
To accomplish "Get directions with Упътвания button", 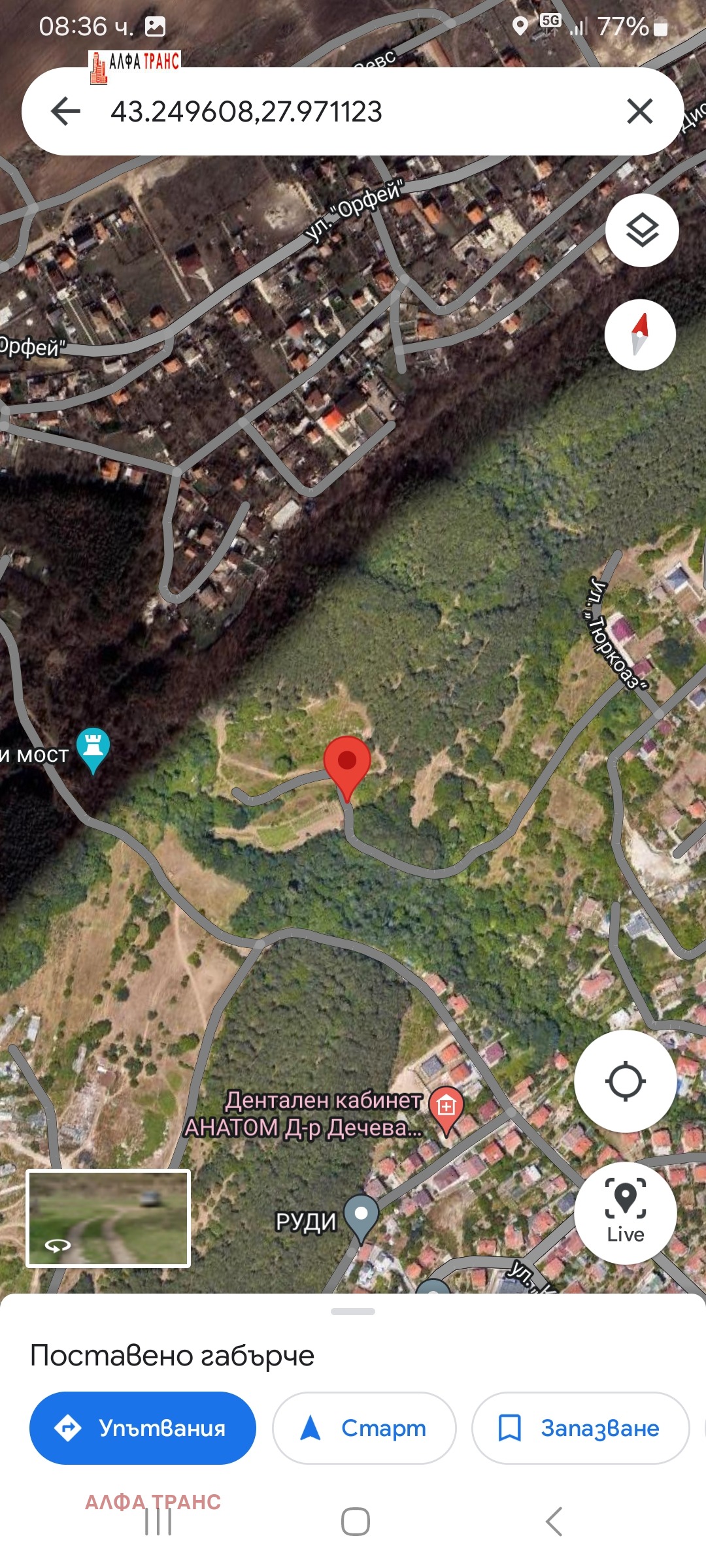I will [143, 1428].
